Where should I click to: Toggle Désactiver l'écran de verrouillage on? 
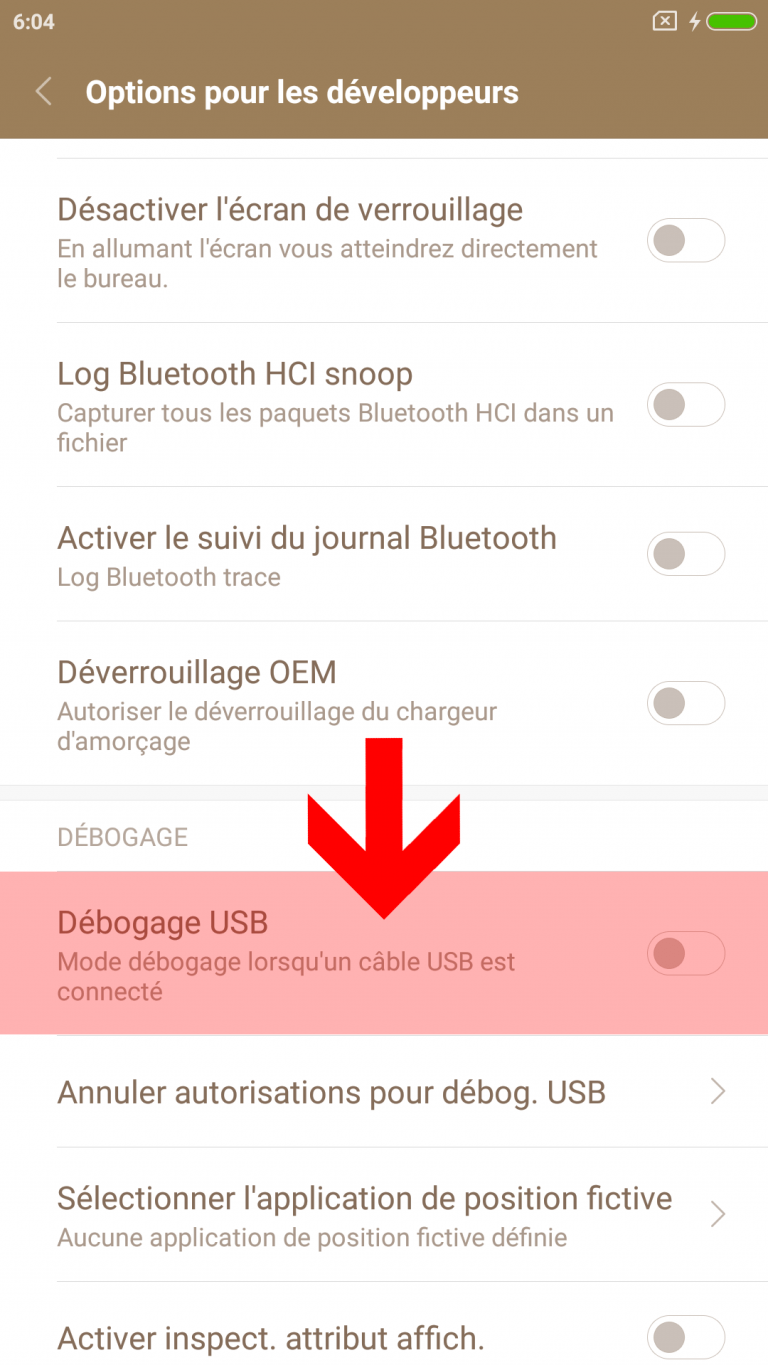(x=686, y=240)
